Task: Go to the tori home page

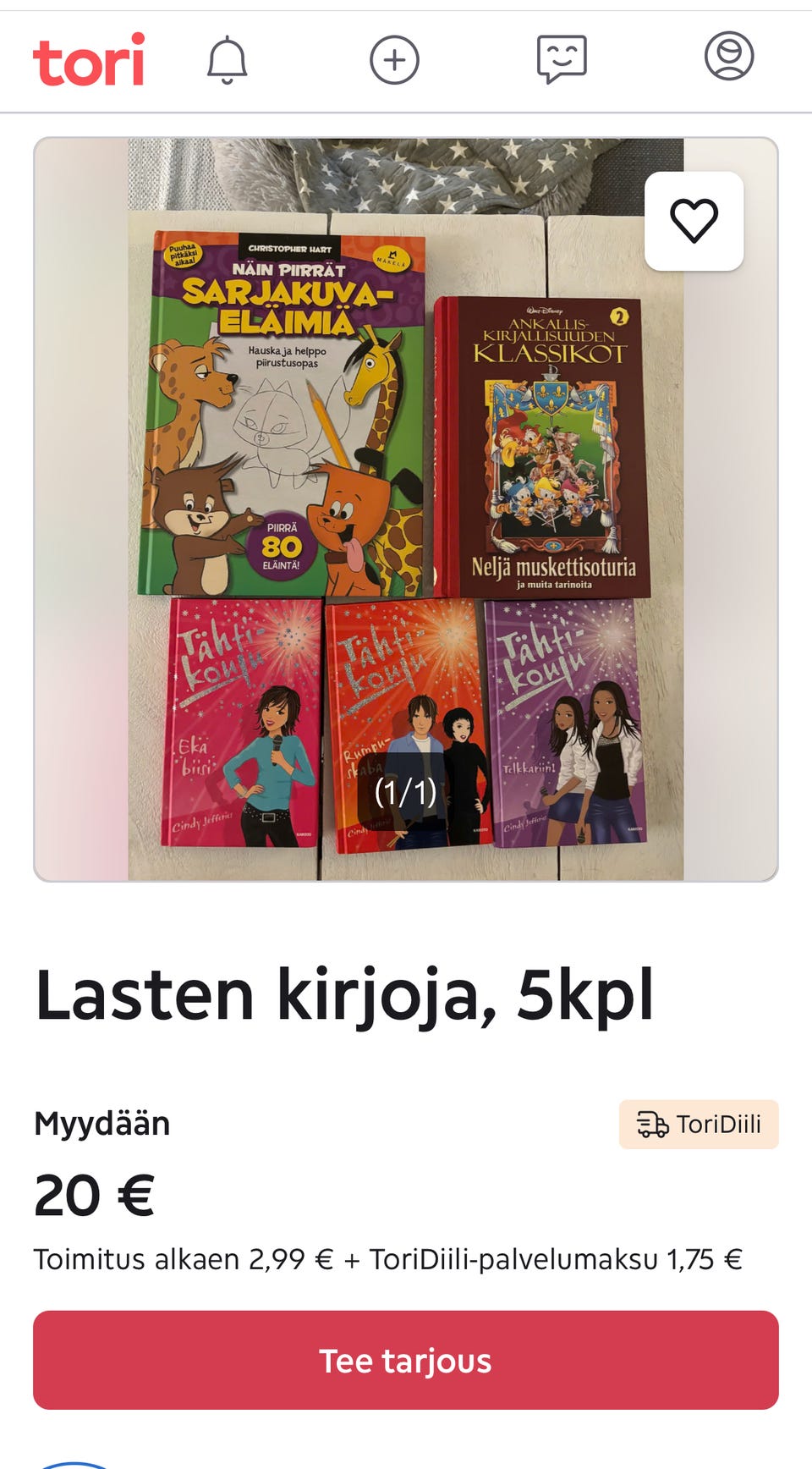Action: [89, 60]
